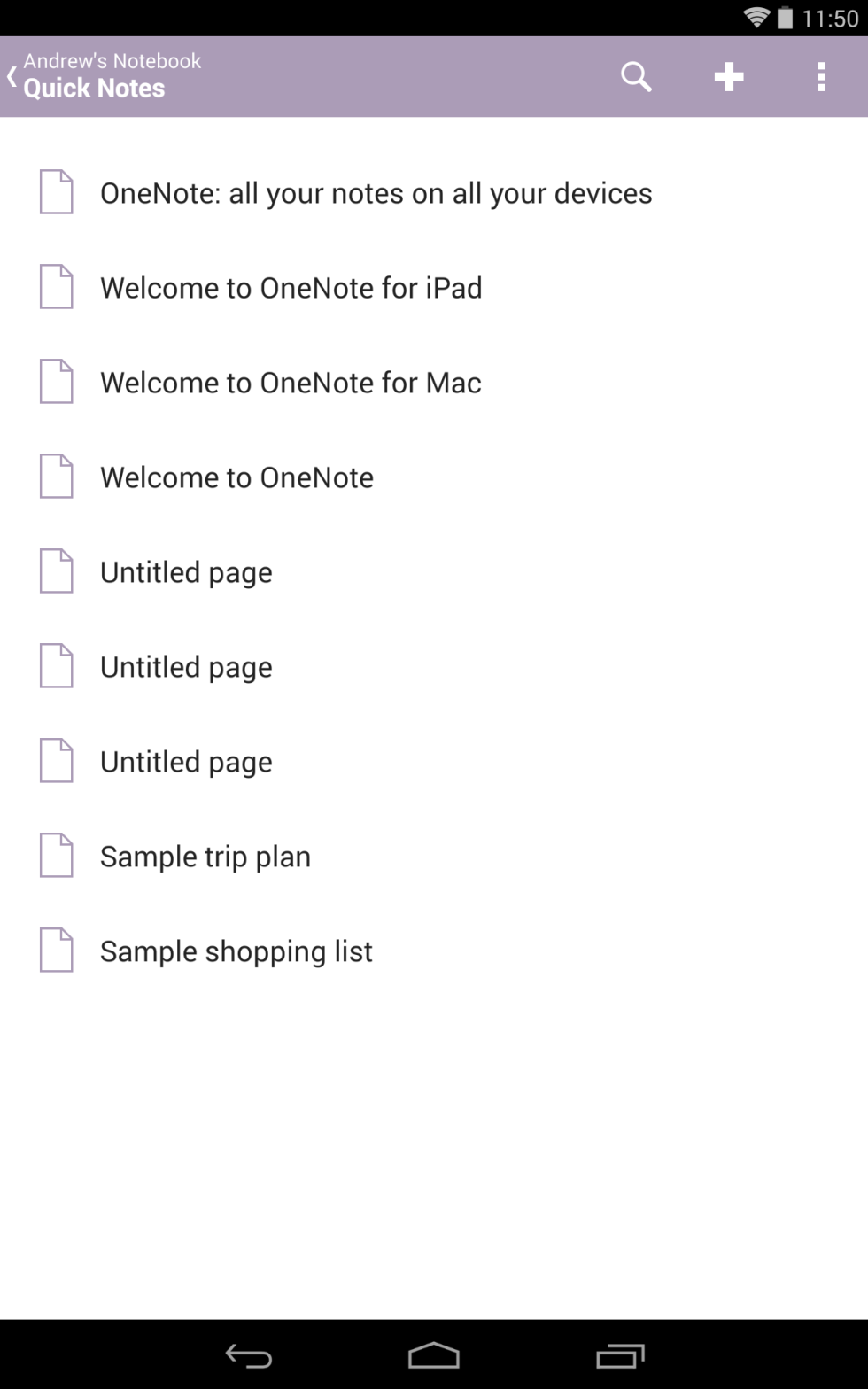
Task: Select the first Untitled page
Action: pyautogui.click(x=186, y=571)
